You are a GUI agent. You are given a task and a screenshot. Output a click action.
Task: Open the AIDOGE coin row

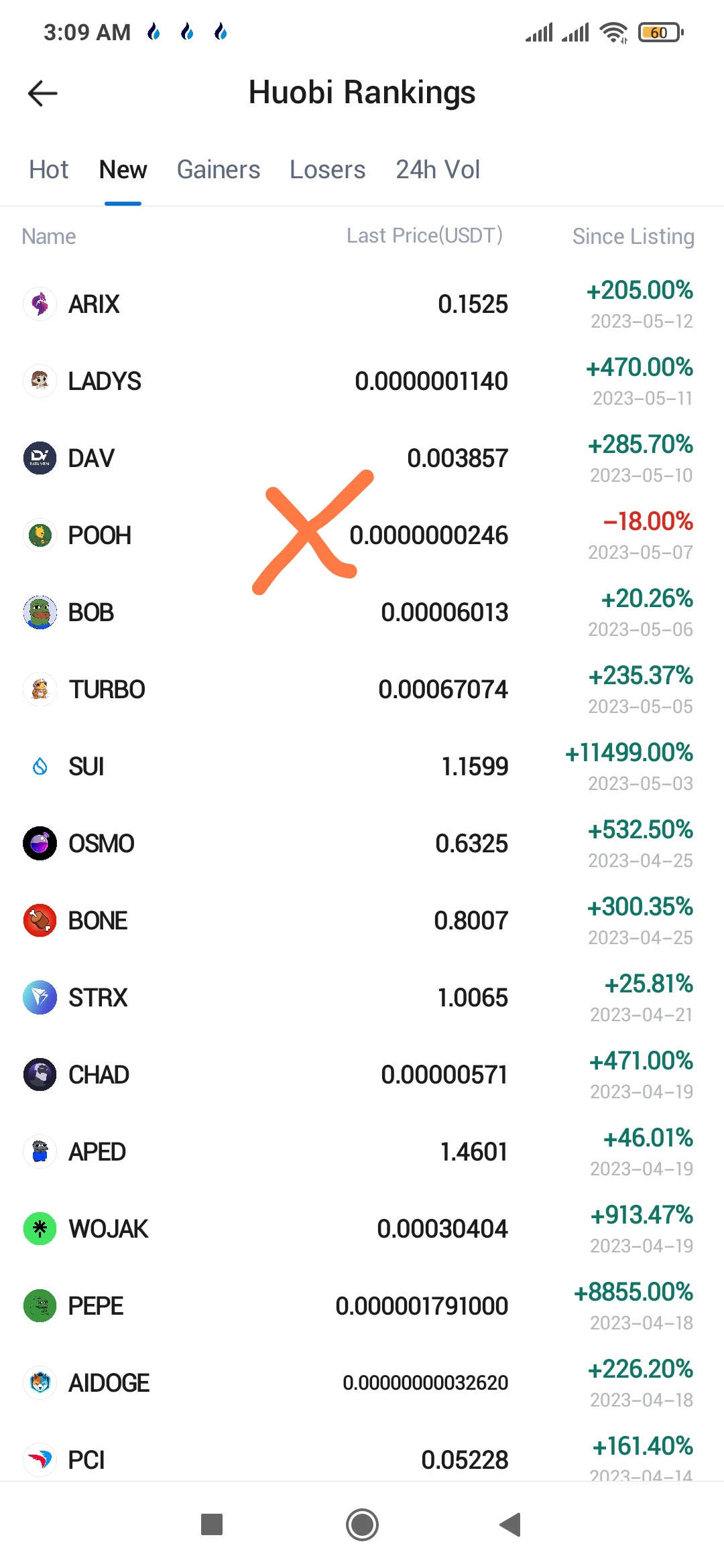pyautogui.click(x=109, y=1384)
